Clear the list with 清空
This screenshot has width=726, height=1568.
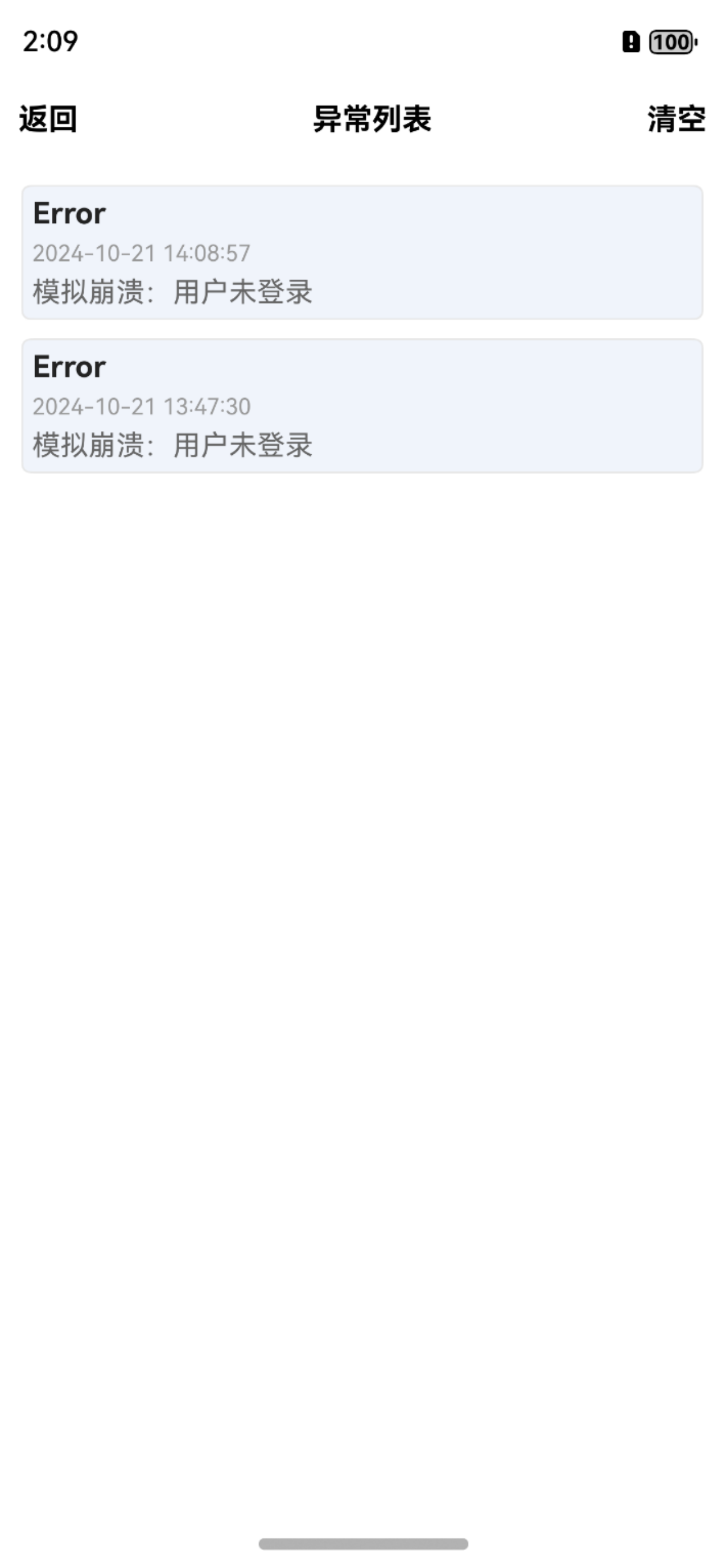676,119
